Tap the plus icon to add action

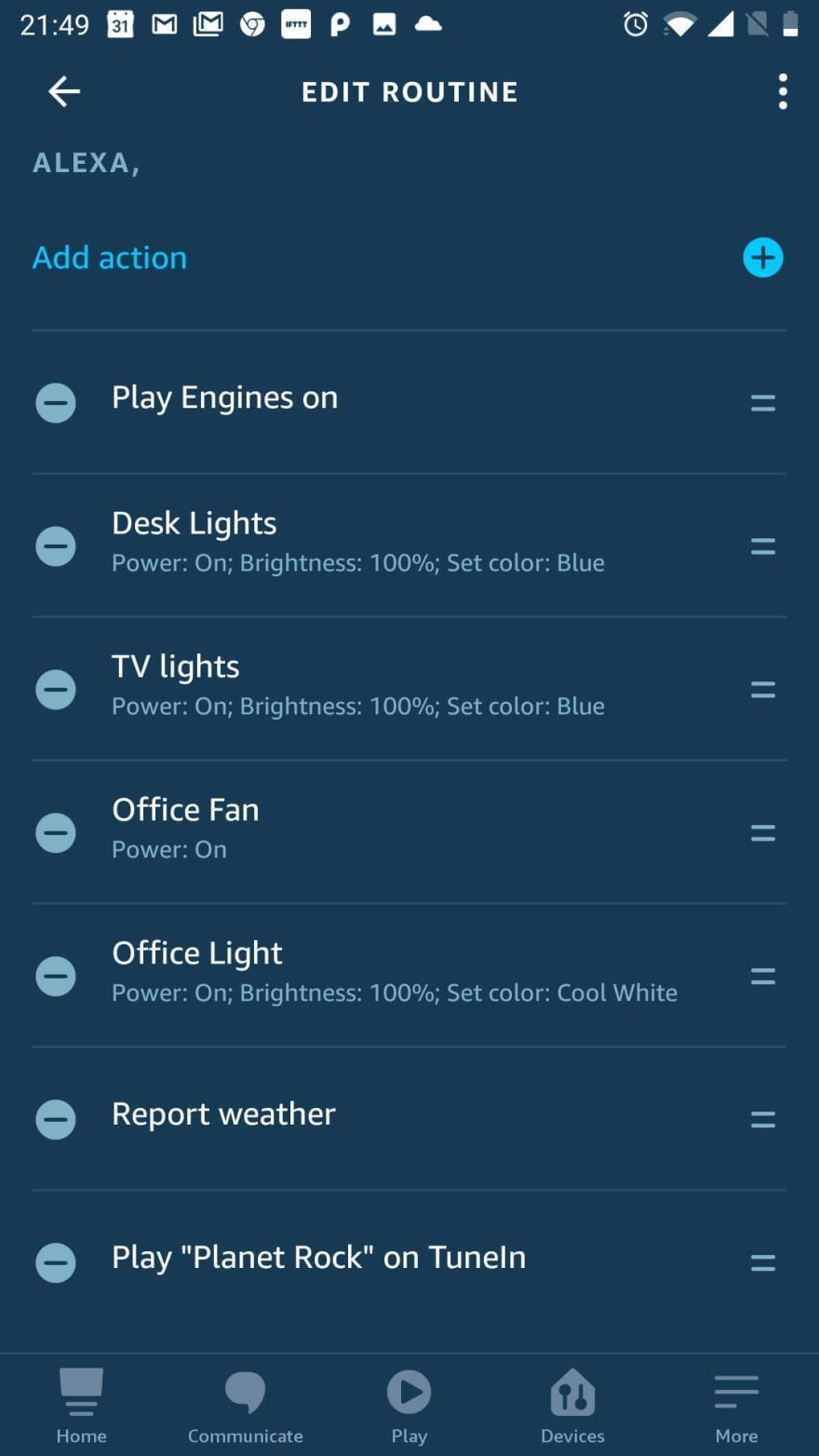(x=762, y=258)
